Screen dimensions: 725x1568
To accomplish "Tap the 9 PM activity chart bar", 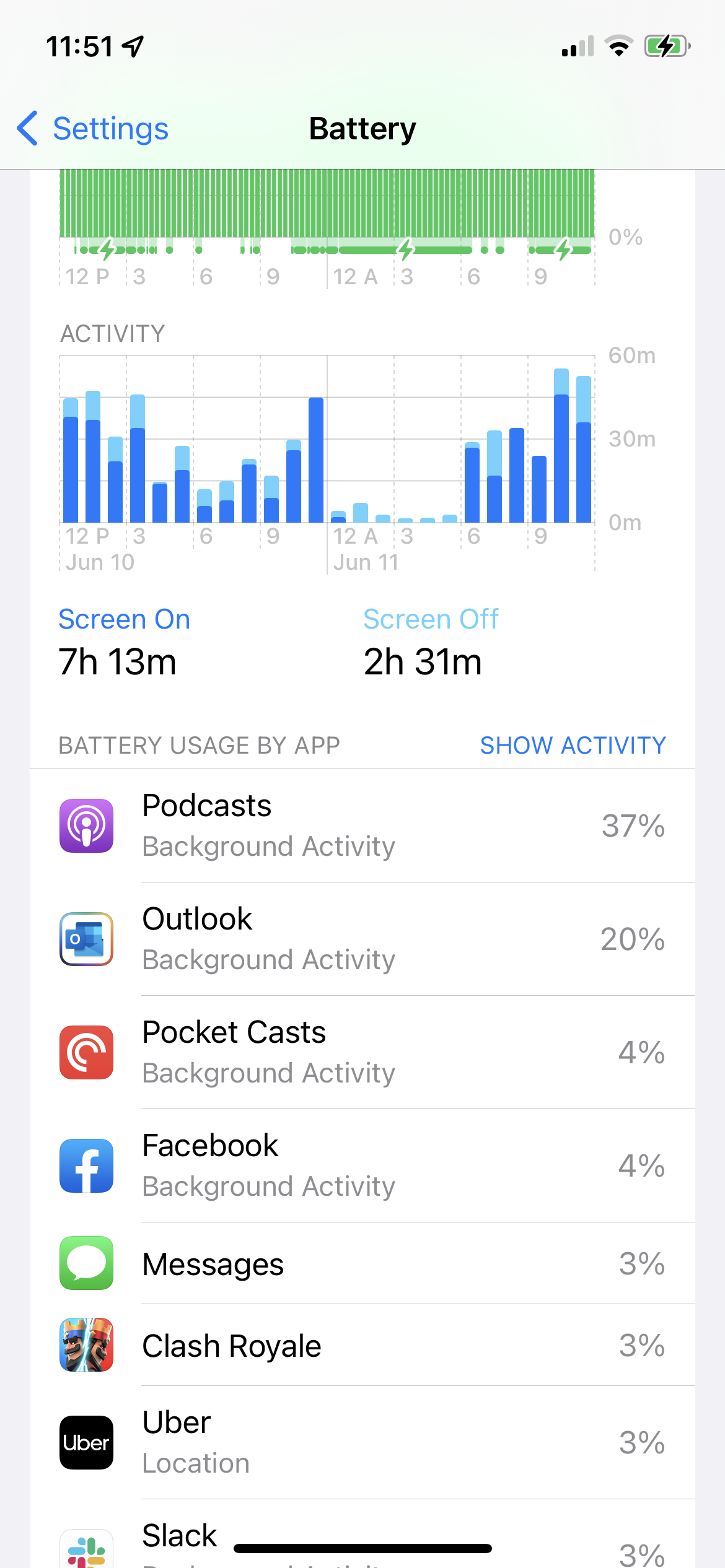I will 271,499.
